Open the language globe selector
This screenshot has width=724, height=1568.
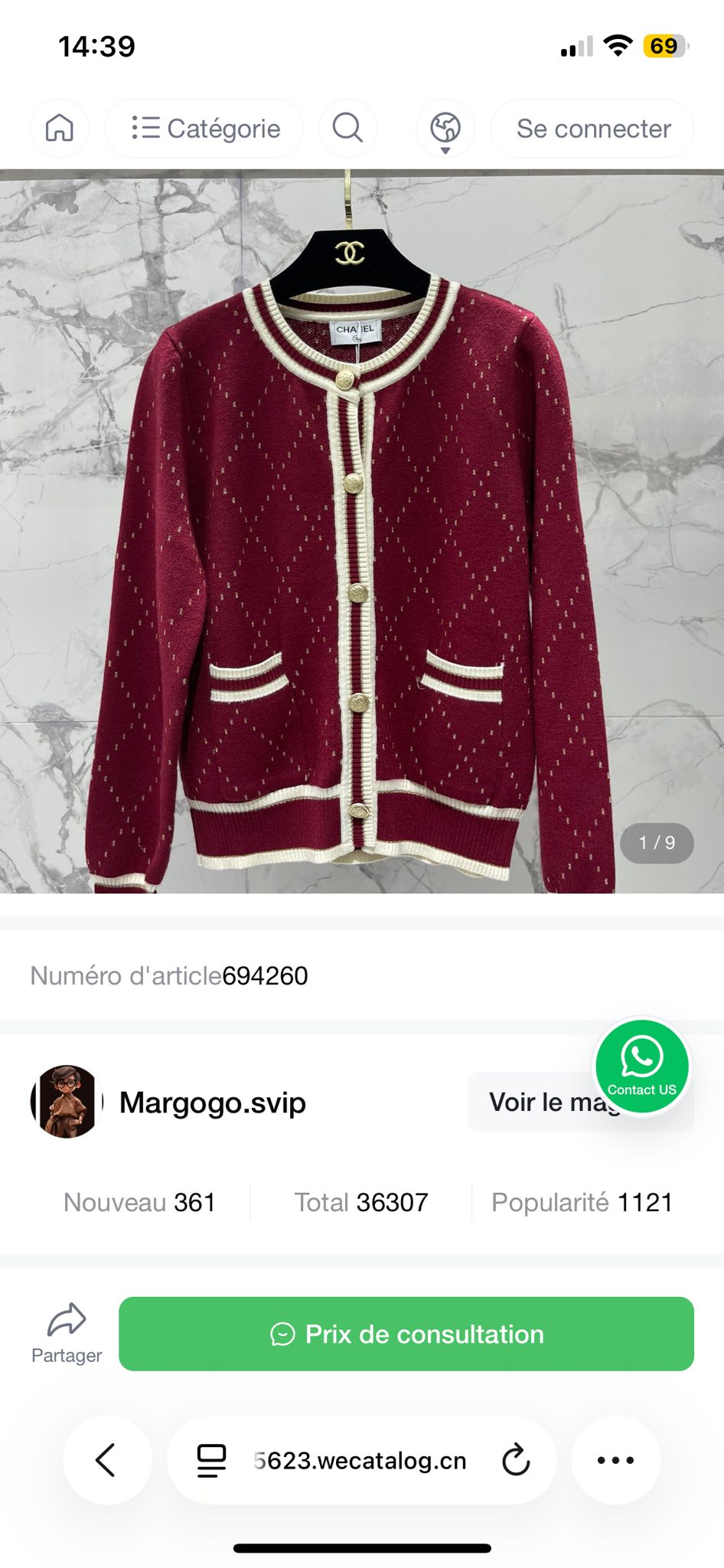pos(445,129)
